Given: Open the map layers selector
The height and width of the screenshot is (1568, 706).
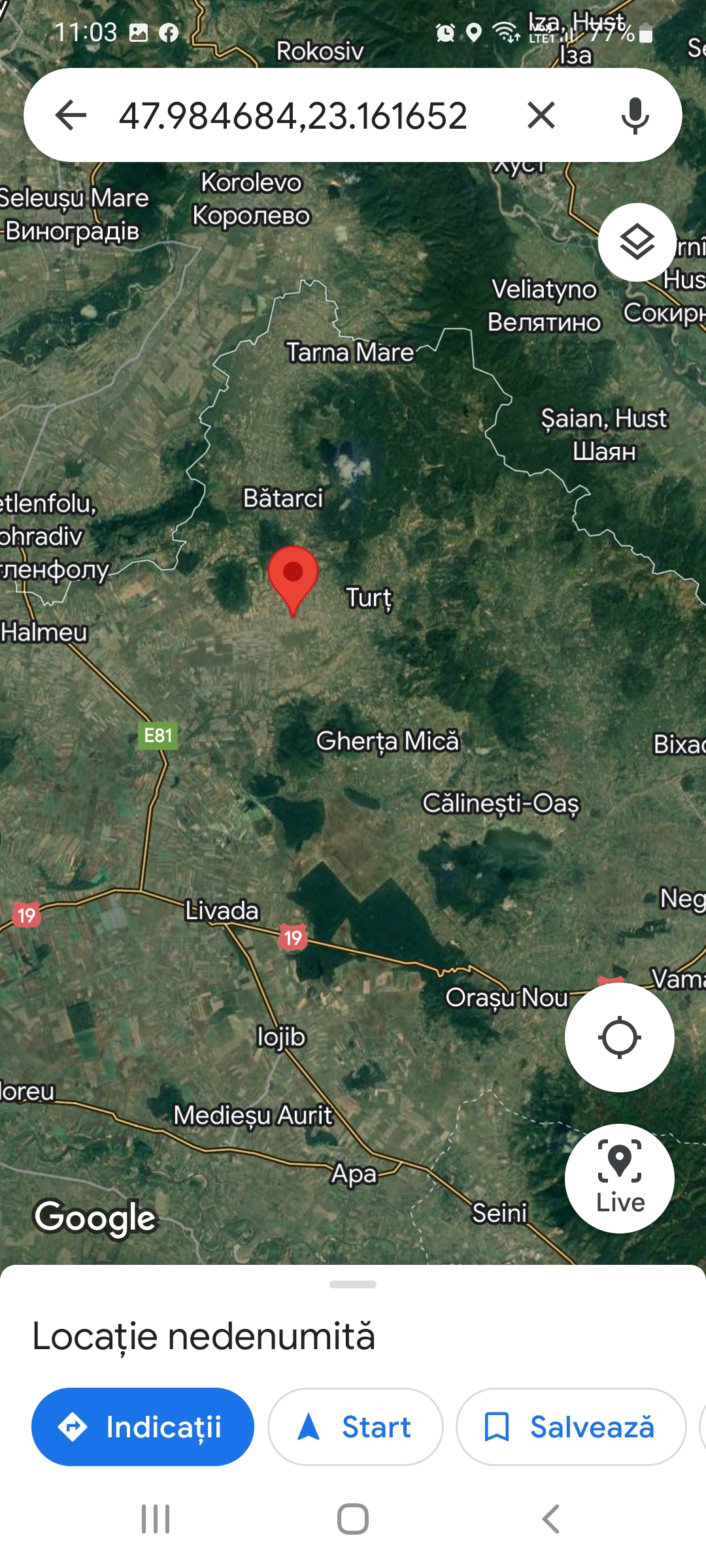Looking at the screenshot, I should coord(637,242).
